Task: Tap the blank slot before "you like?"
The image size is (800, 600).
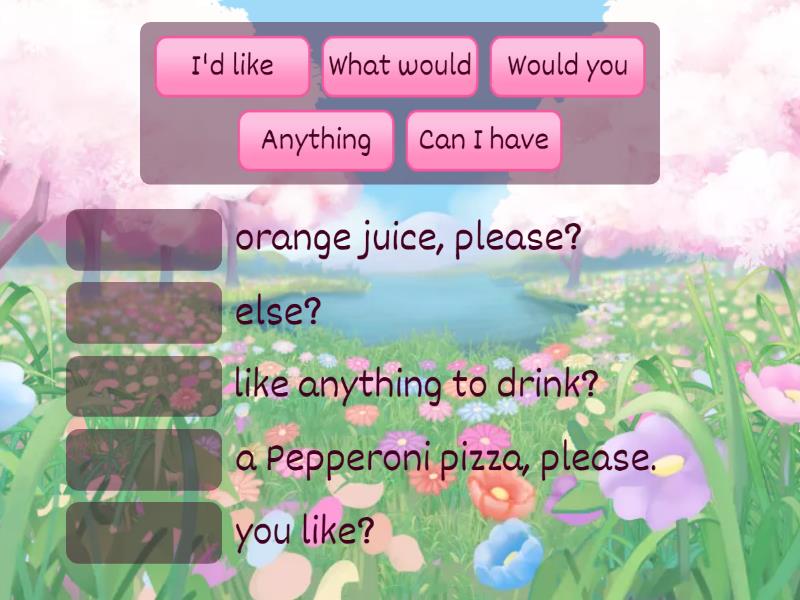Action: point(144,532)
